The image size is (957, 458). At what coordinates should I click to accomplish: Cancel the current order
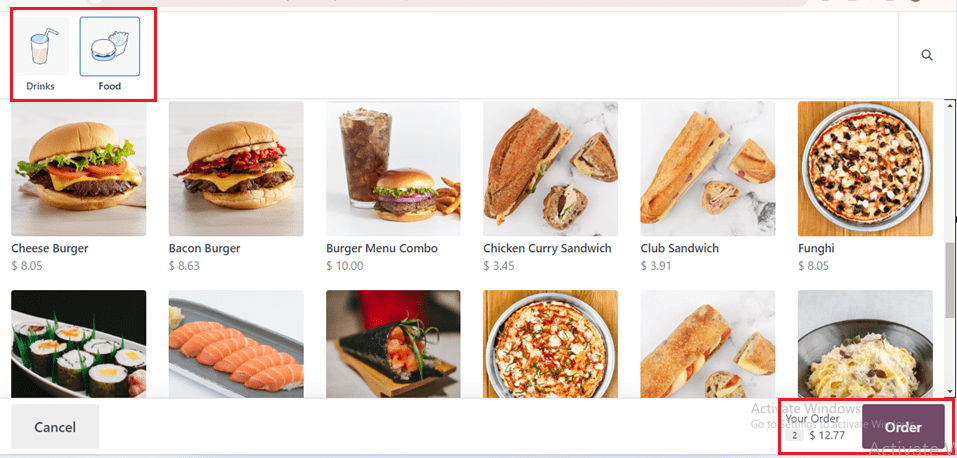click(x=55, y=427)
